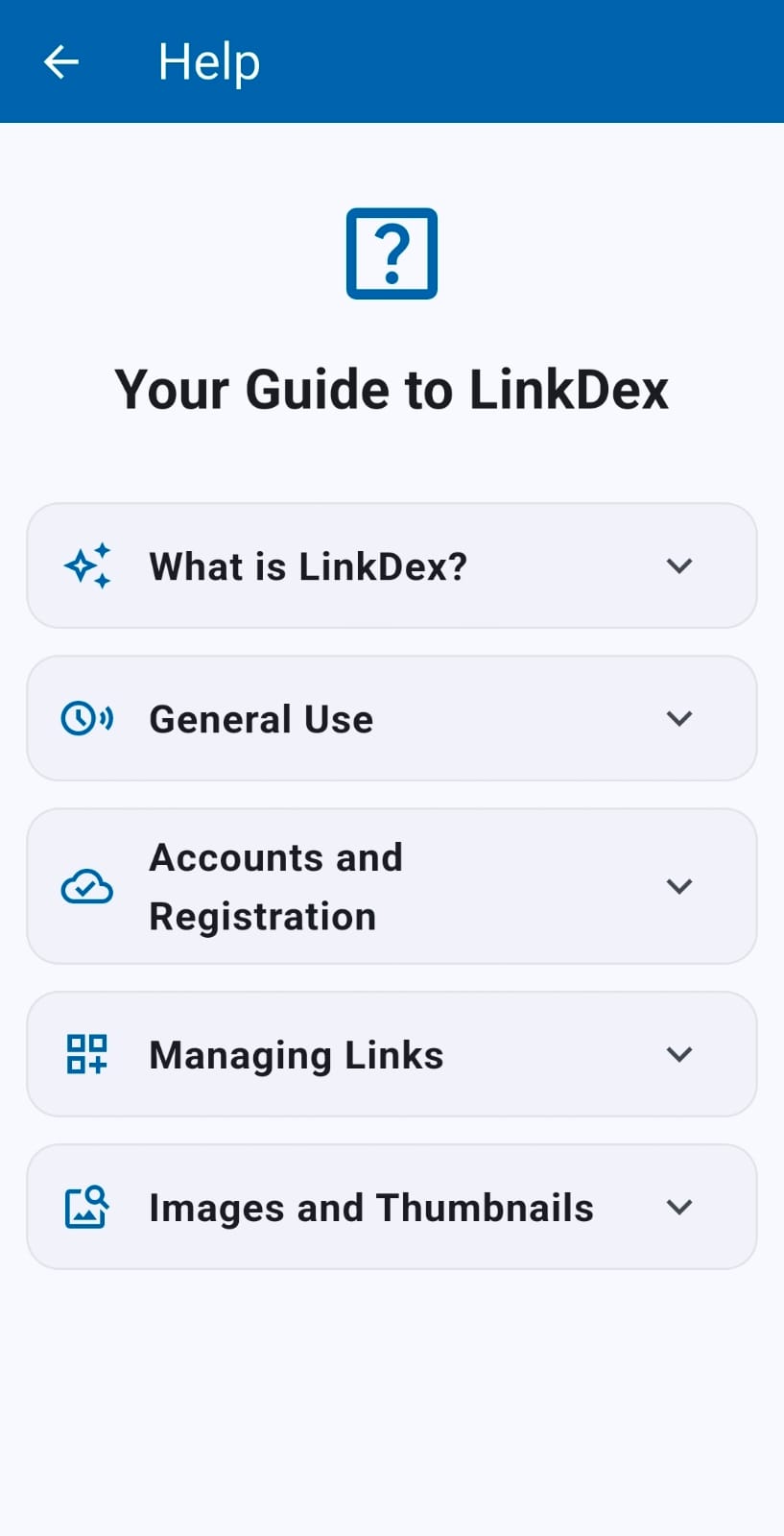Open Accounts and Registration help topic

tap(392, 886)
